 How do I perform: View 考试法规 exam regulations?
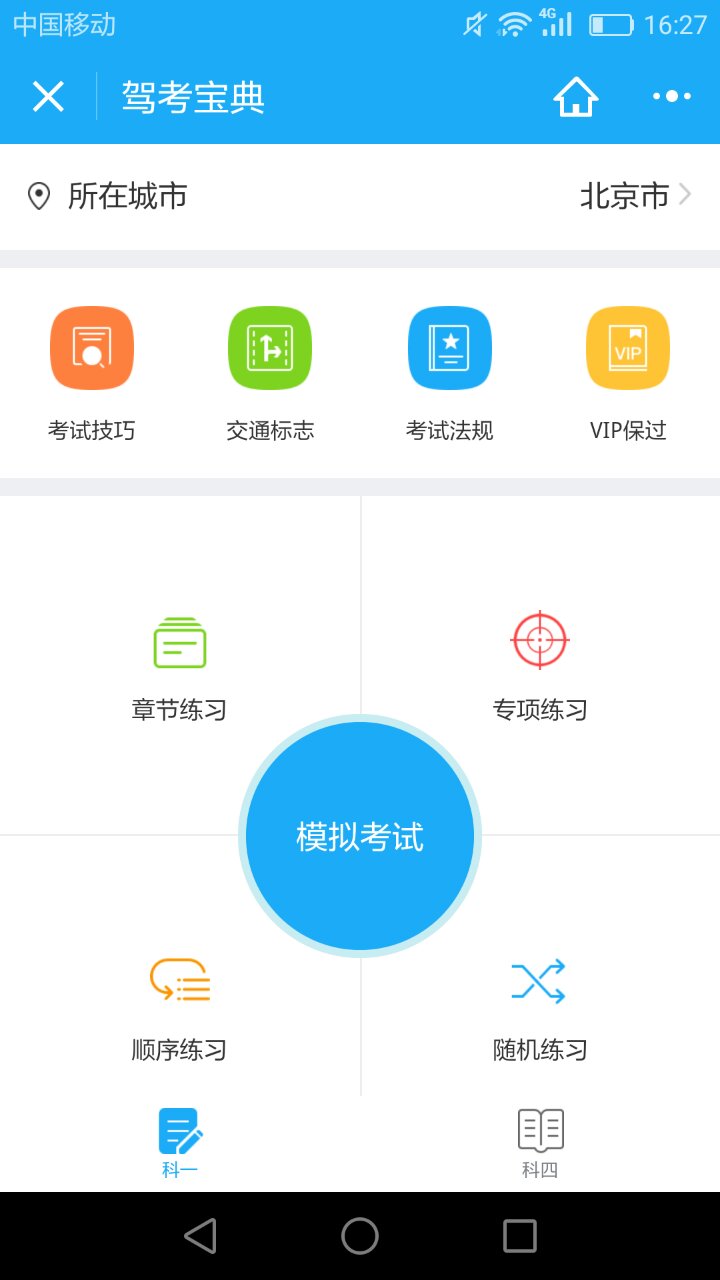click(x=450, y=374)
